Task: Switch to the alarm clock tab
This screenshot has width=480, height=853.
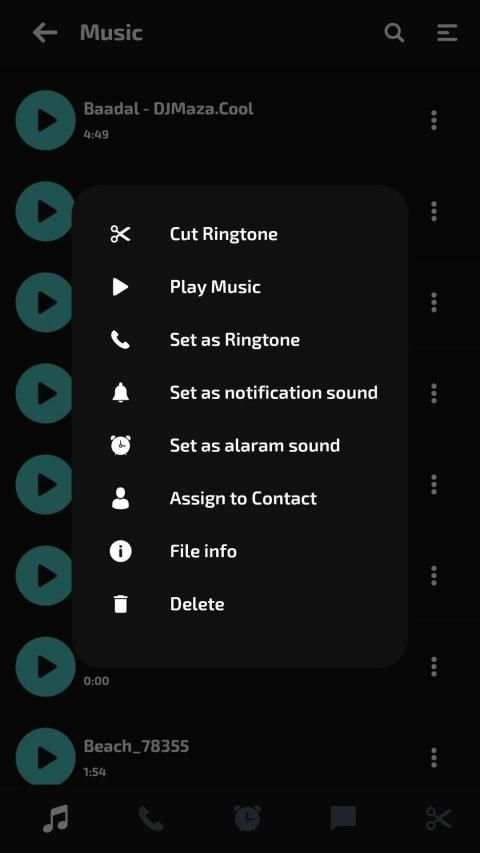Action: [247, 818]
